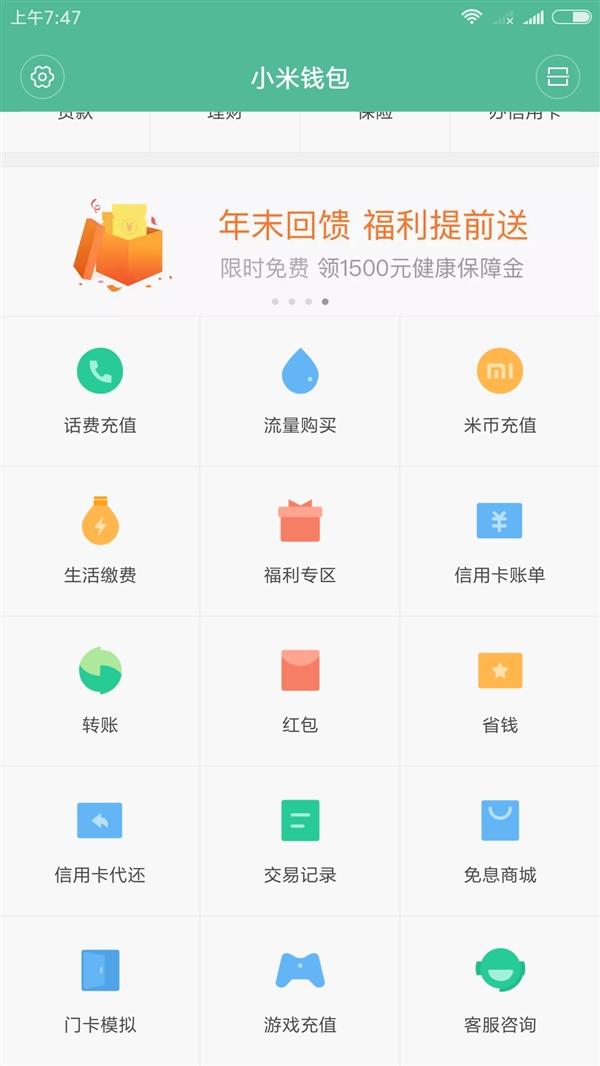The width and height of the screenshot is (600, 1066).
Task: Open 门卡模拟 door card emulation
Action: [x=100, y=991]
